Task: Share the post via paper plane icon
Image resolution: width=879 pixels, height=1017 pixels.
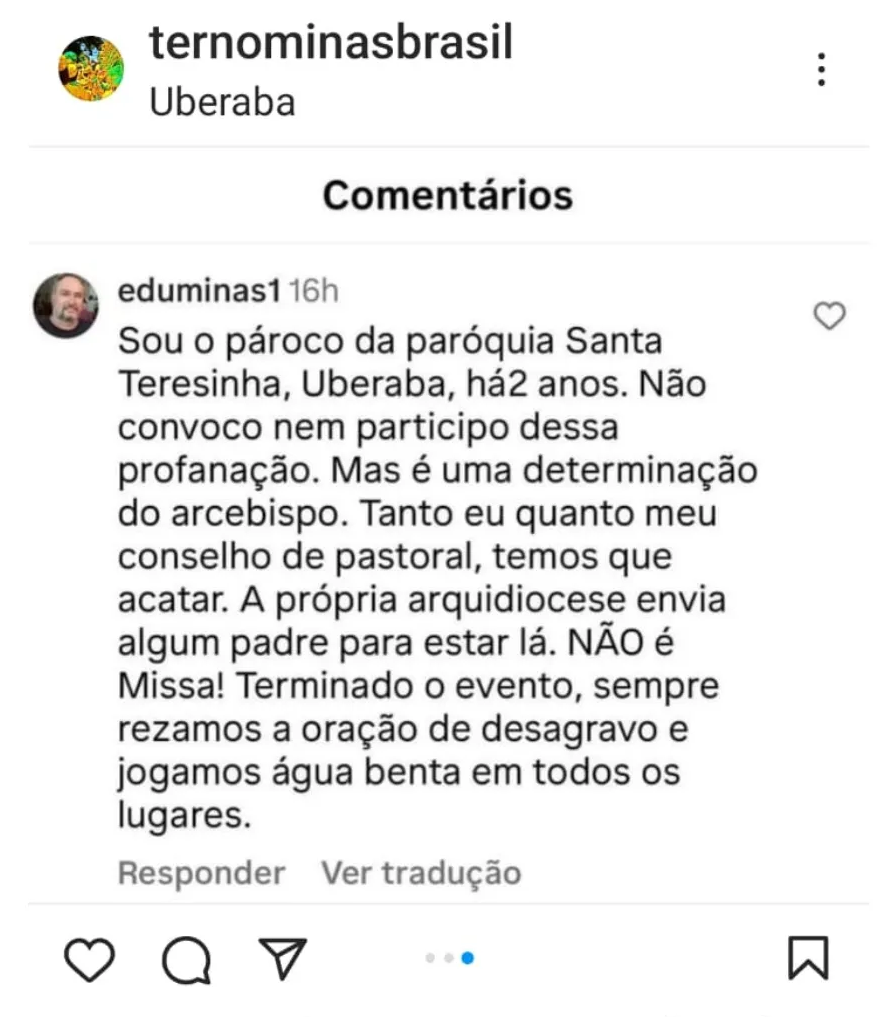Action: pos(282,958)
